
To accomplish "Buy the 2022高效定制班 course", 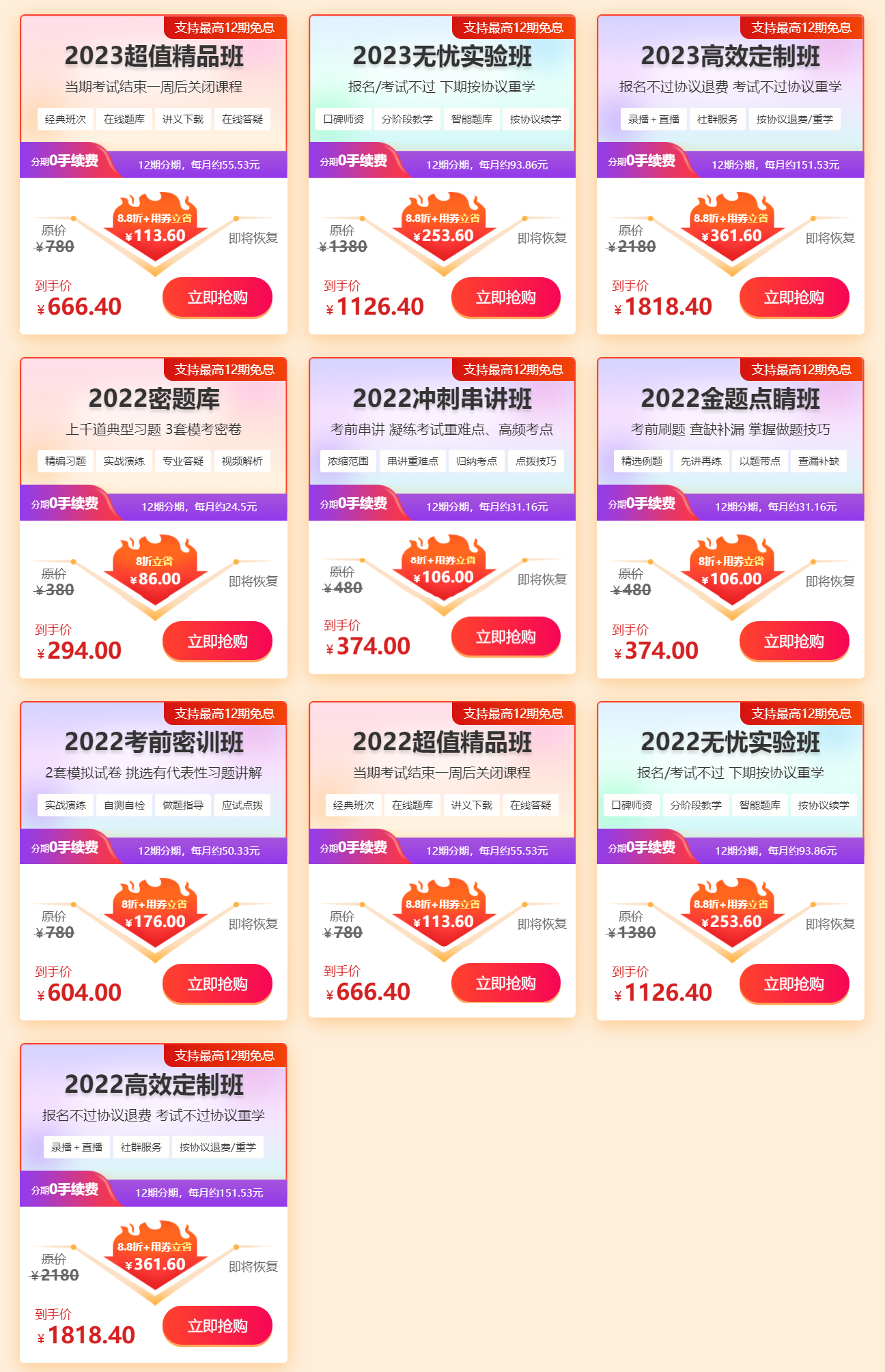I will coord(217,1326).
